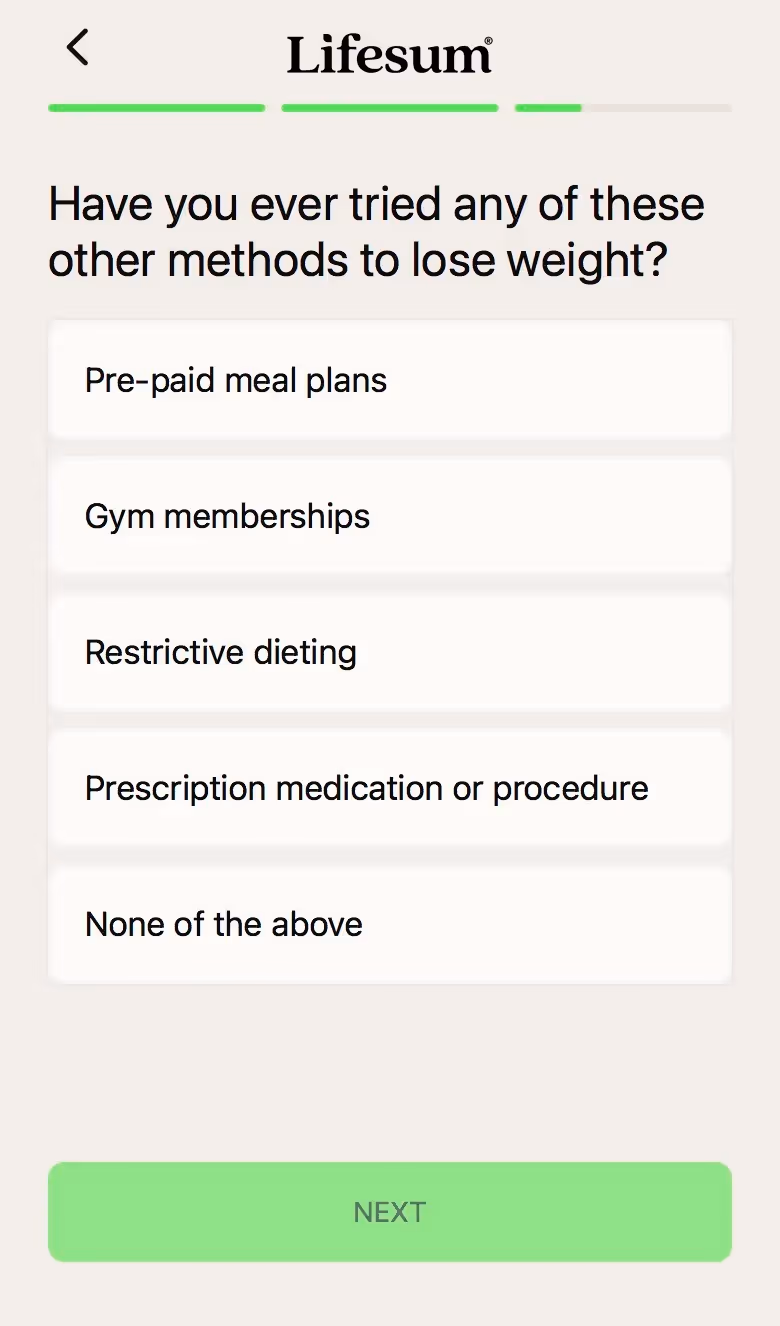Choose None of the above
780x1326 pixels.
390,924
